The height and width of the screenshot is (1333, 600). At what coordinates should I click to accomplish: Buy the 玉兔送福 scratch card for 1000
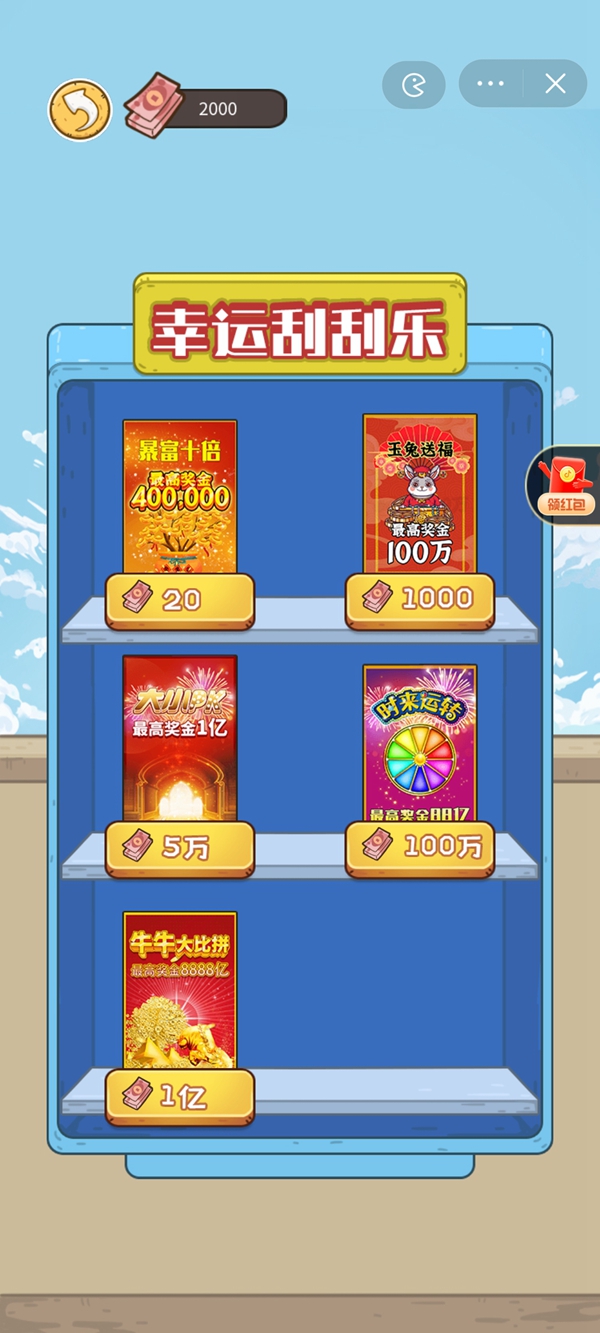(x=420, y=600)
